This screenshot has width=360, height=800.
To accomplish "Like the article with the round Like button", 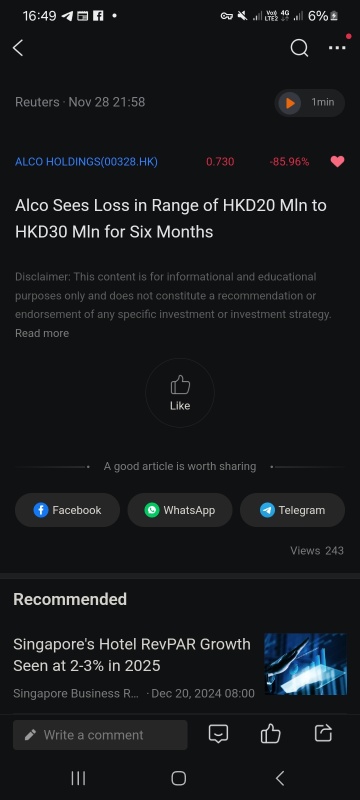I will tap(180, 393).
